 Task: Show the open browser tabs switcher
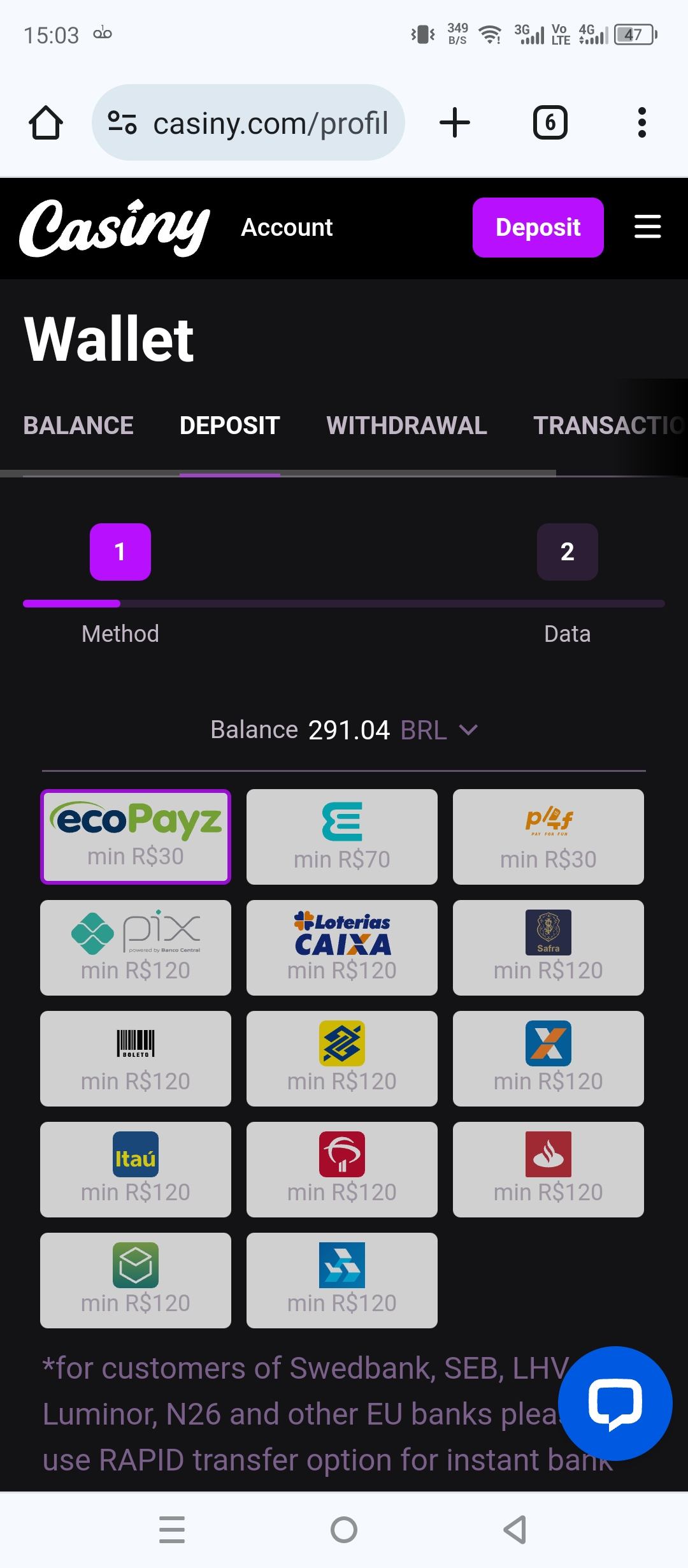click(x=550, y=122)
